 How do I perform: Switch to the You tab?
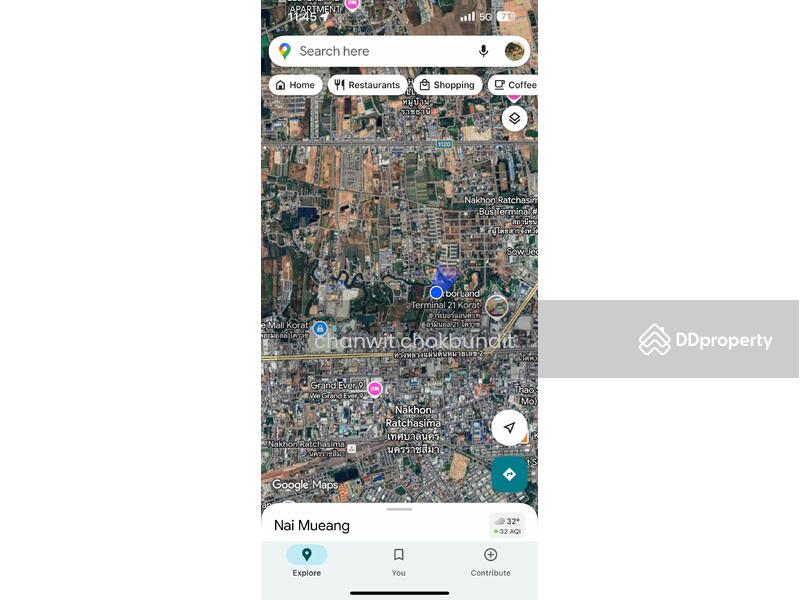(398, 561)
